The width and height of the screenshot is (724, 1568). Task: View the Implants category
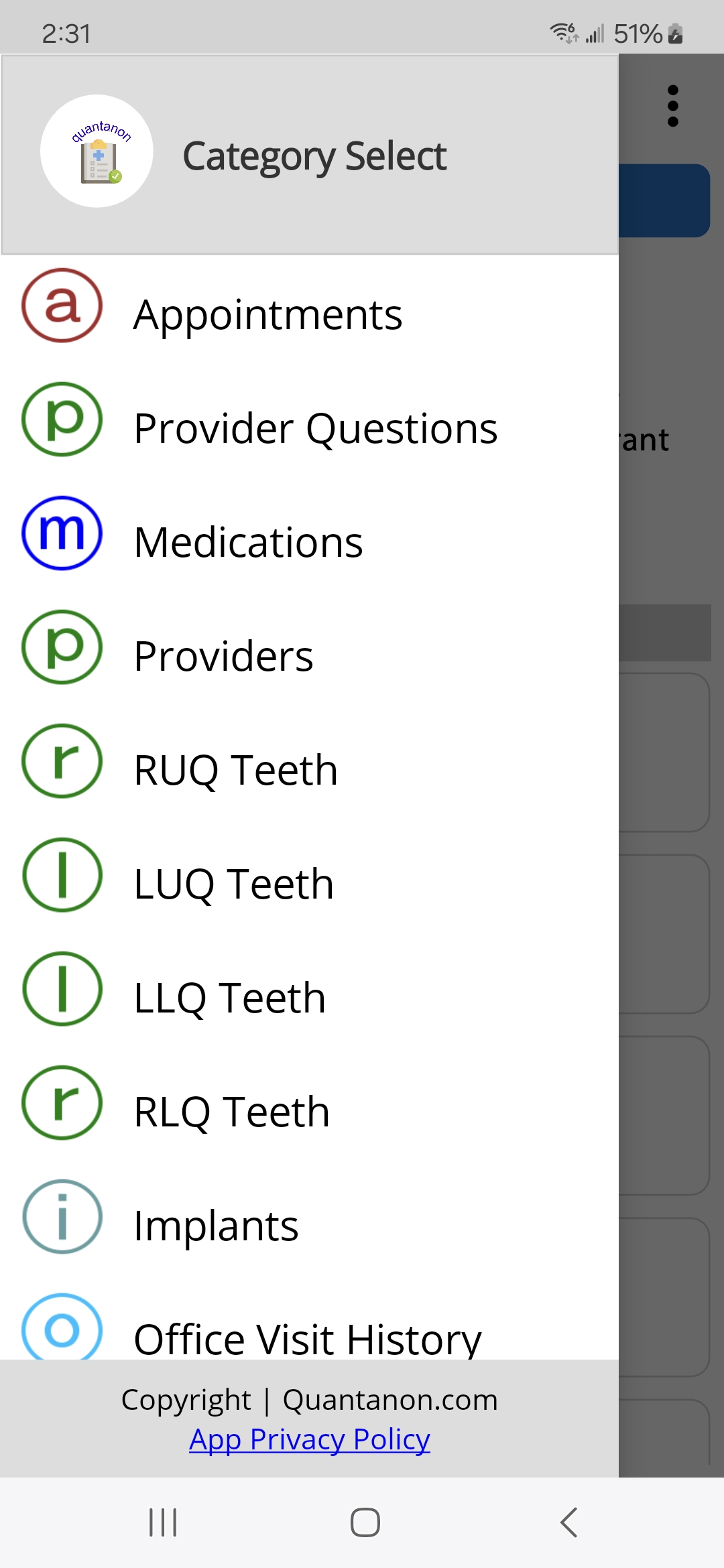coord(216,1226)
